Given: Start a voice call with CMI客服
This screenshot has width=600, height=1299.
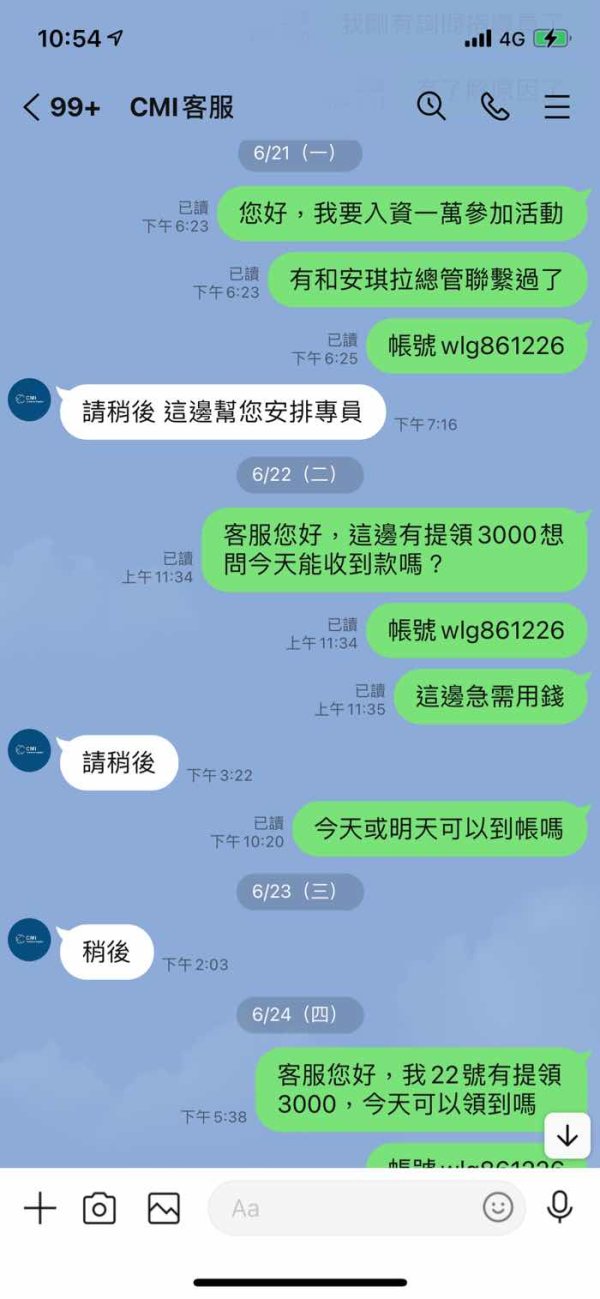Looking at the screenshot, I should [495, 107].
